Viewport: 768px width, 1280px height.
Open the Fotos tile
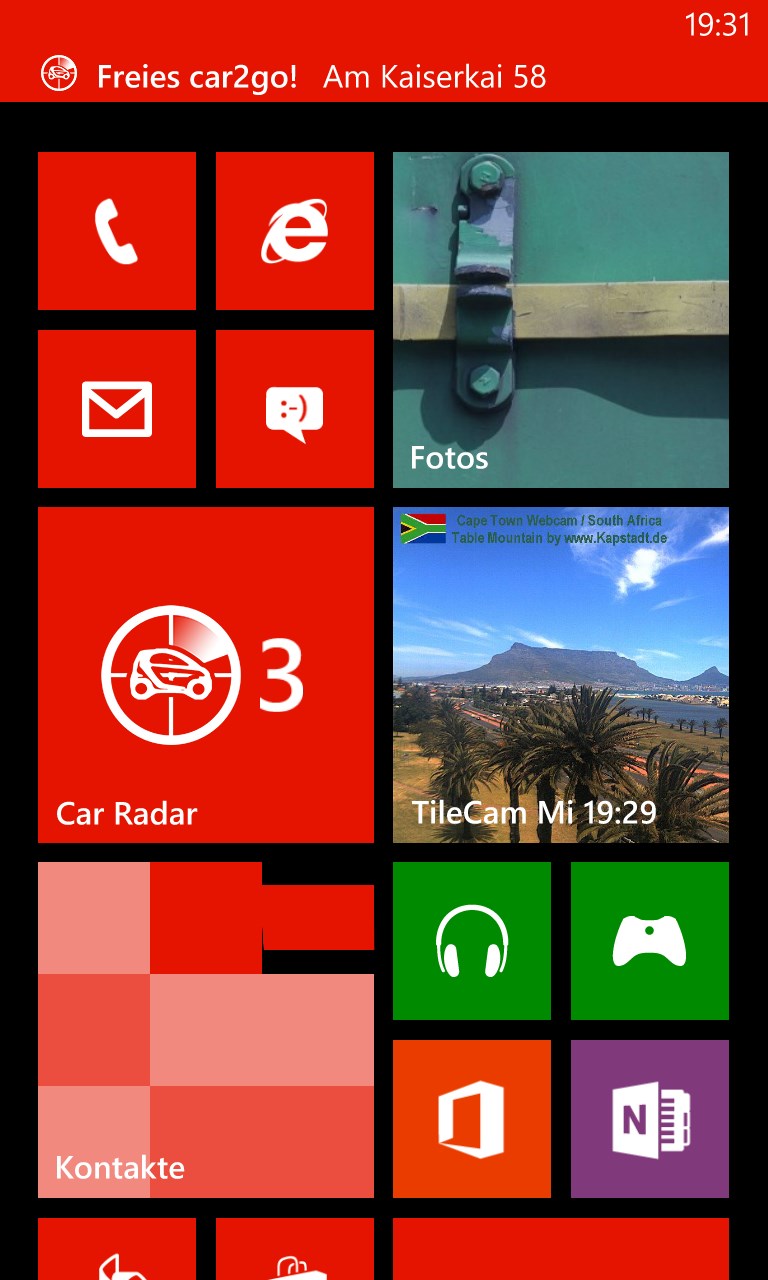tap(561, 320)
